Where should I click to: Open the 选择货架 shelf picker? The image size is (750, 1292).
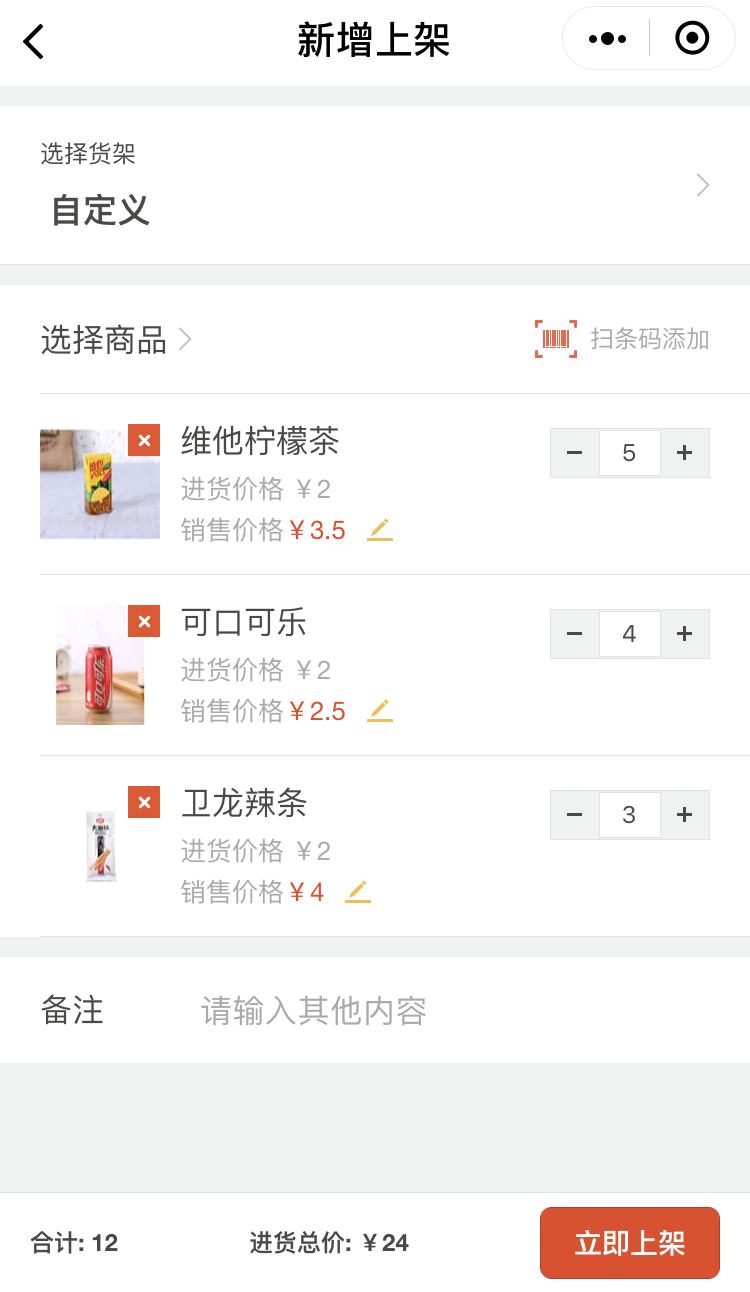tap(375, 185)
